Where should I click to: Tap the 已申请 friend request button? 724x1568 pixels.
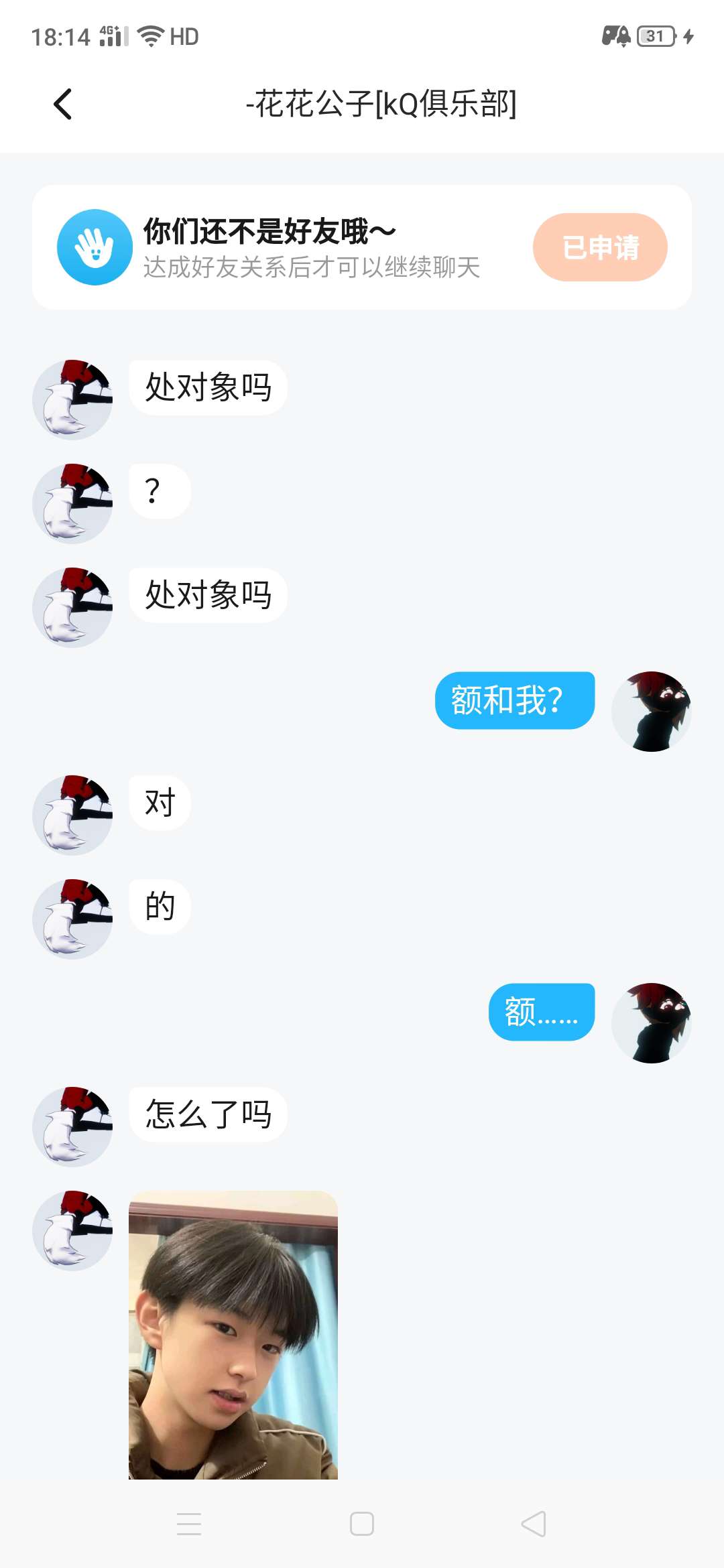click(x=600, y=247)
